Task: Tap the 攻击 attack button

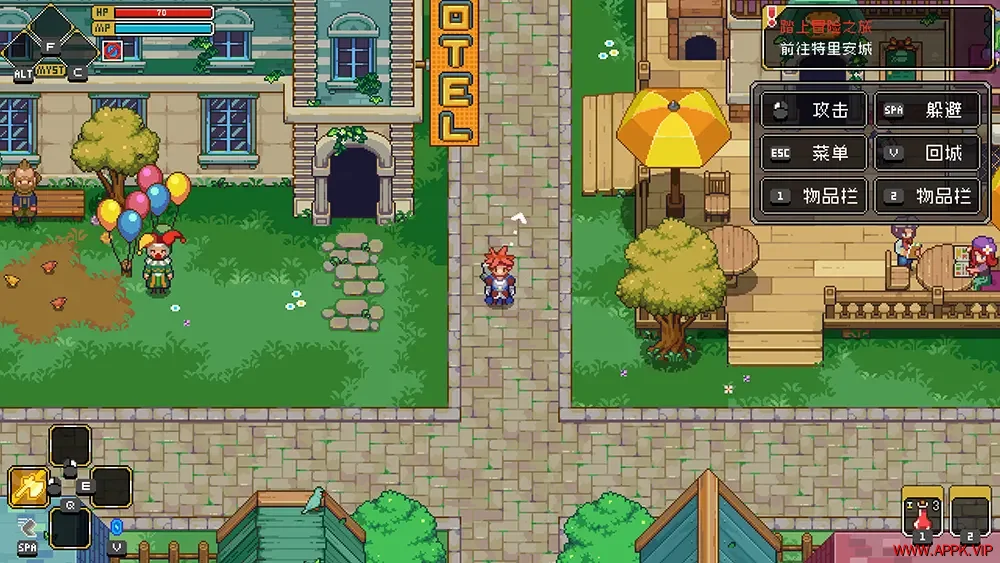Action: point(813,110)
